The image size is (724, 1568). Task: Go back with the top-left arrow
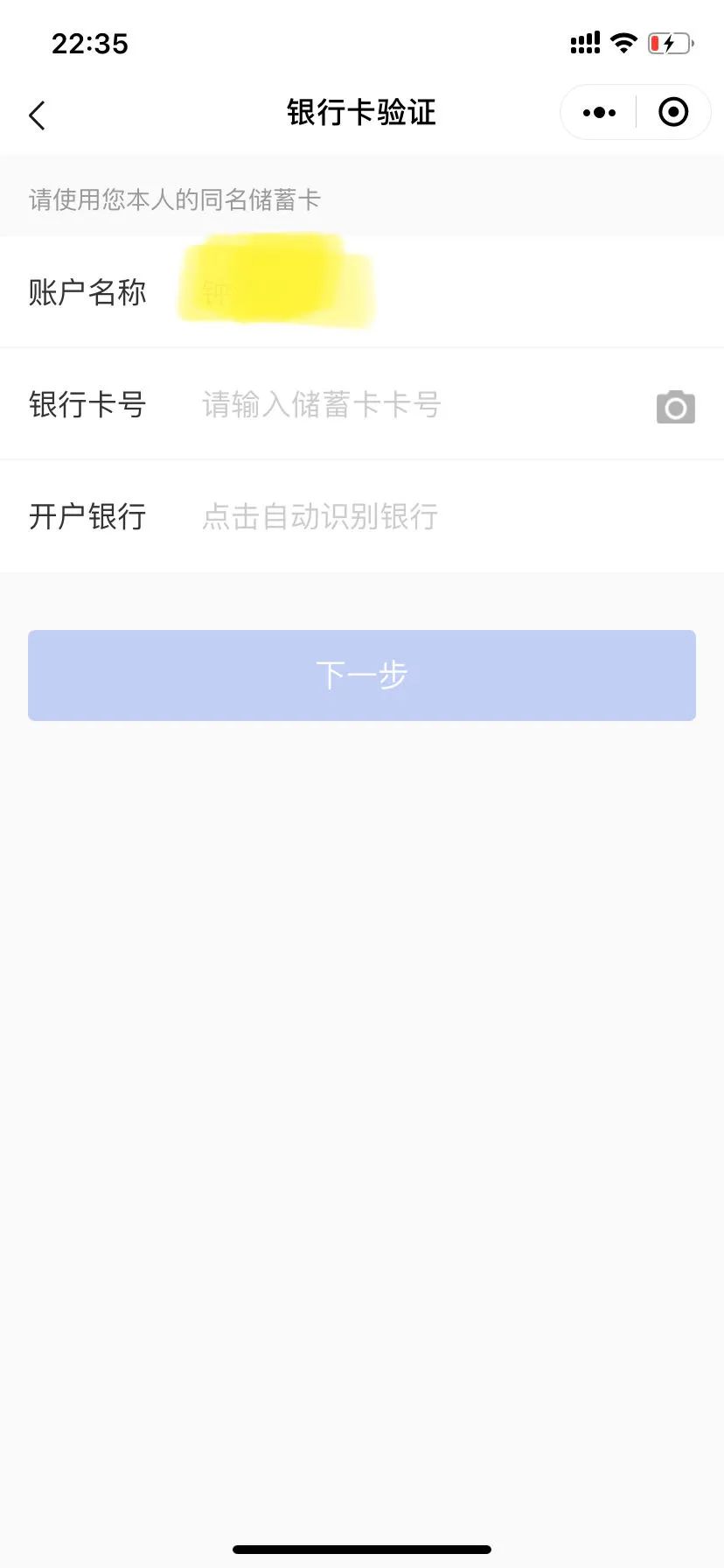[x=37, y=115]
